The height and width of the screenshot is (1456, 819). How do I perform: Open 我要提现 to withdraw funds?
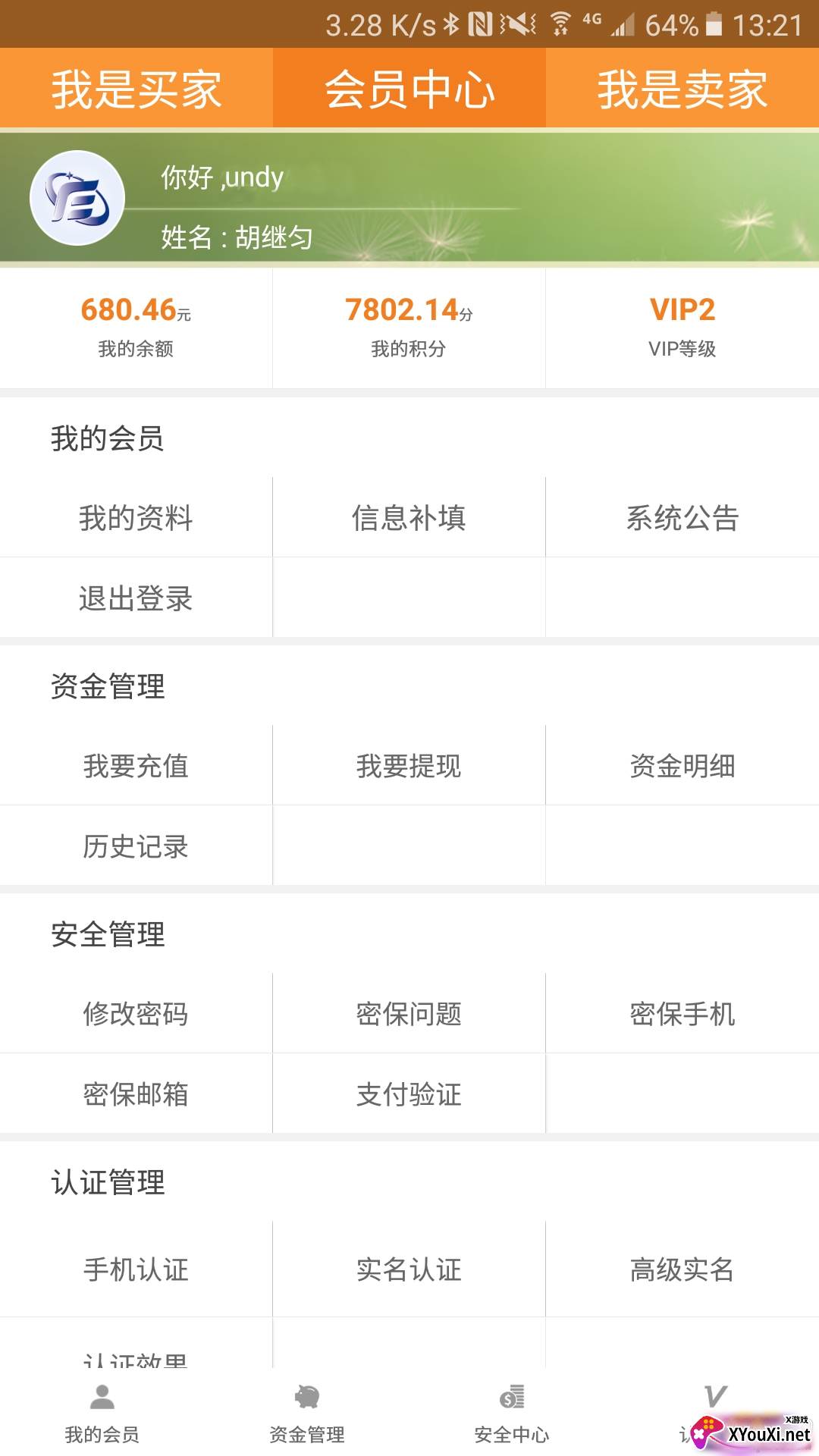(x=409, y=766)
